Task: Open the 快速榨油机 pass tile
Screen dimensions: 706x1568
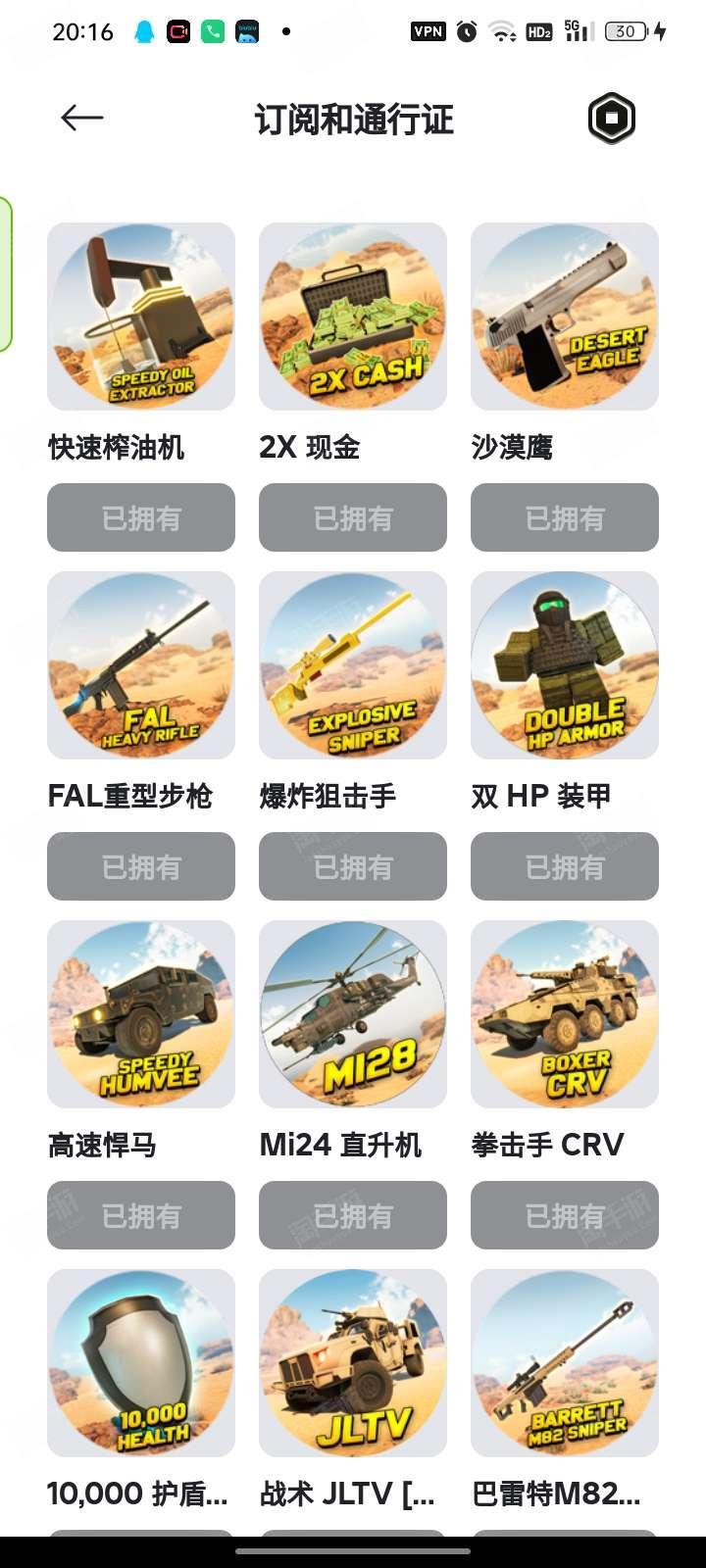Action: [141, 317]
